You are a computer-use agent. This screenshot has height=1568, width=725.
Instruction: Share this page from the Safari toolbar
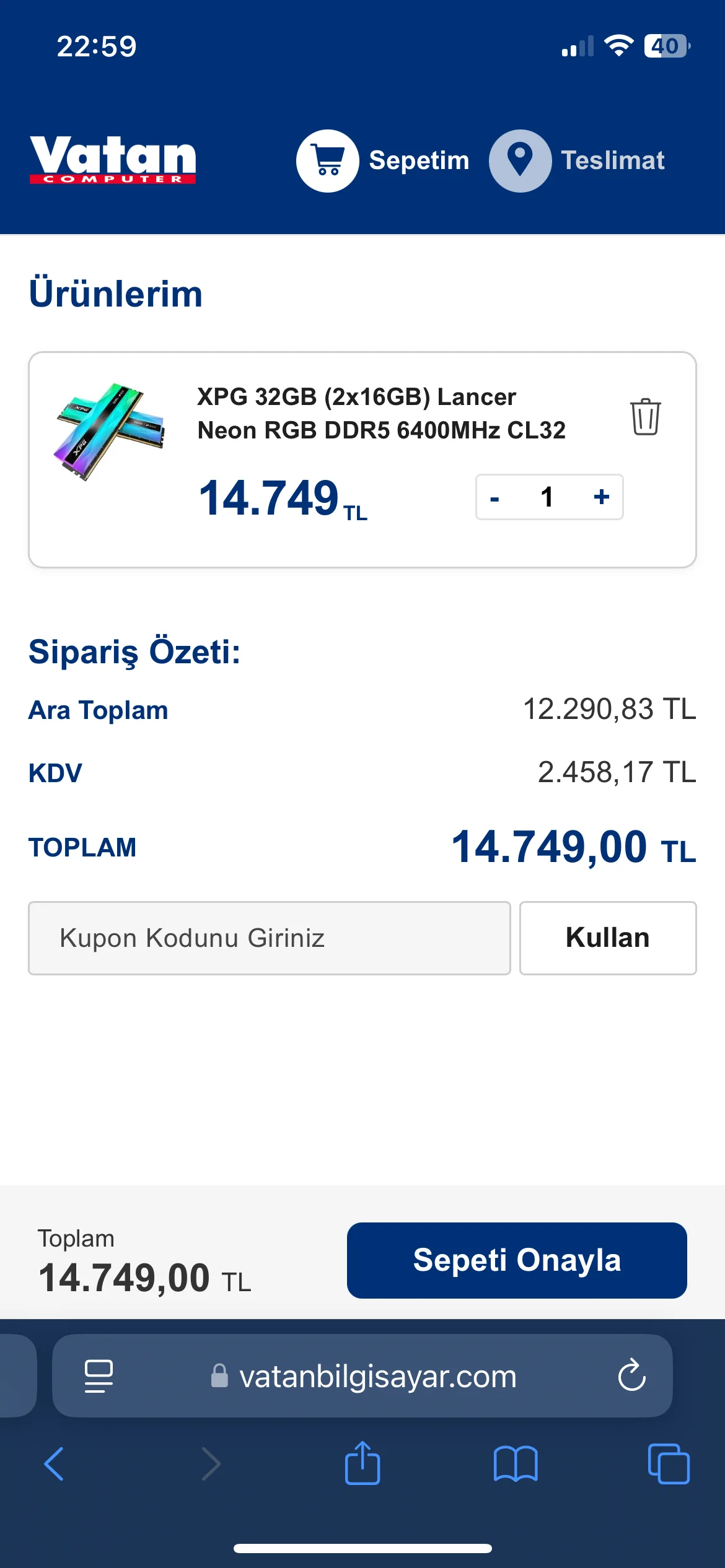pyautogui.click(x=362, y=1464)
